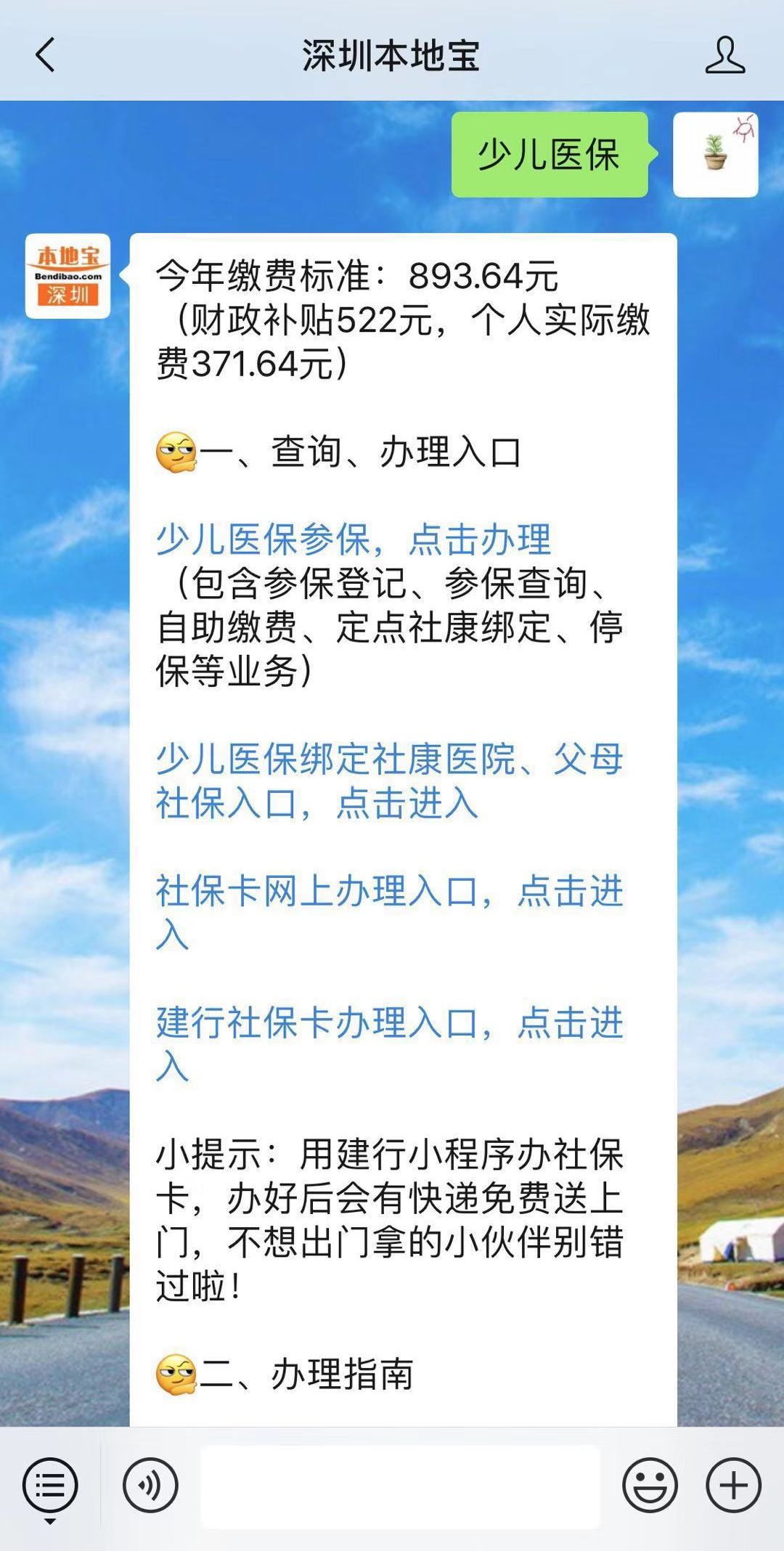
Task: Open link 社保卡网上办理入口
Action: [389, 913]
